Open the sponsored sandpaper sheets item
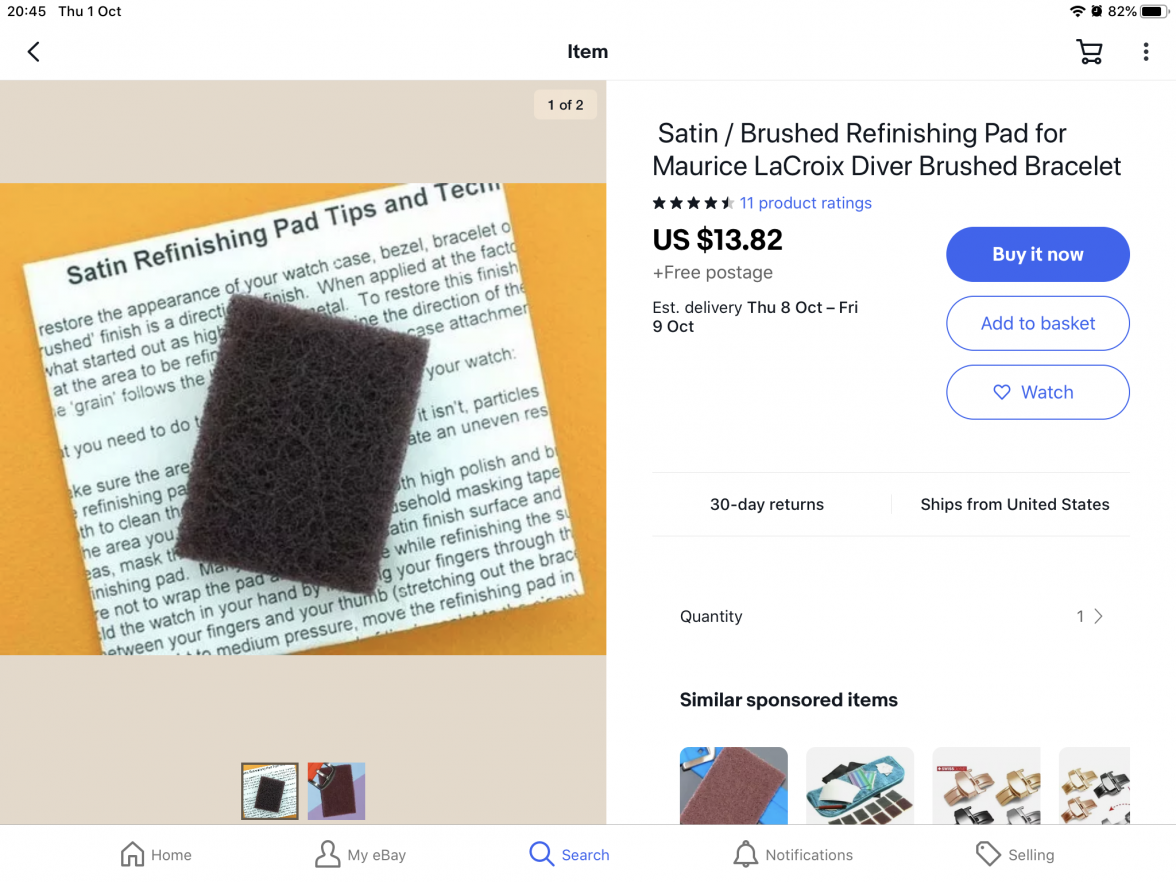This screenshot has width=1176, height=882. tap(860, 786)
